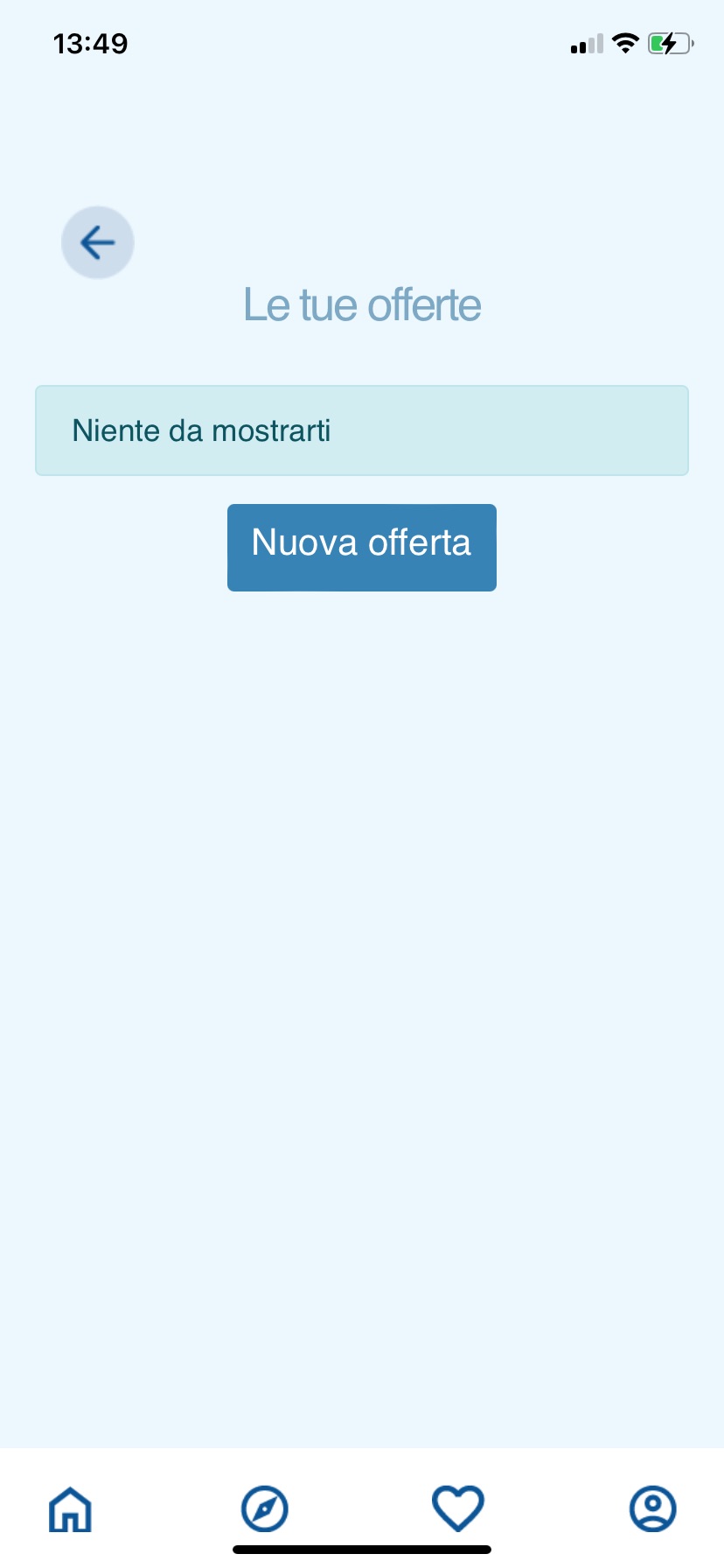
Task: Switch to the compass explore tab
Action: coord(264,1509)
